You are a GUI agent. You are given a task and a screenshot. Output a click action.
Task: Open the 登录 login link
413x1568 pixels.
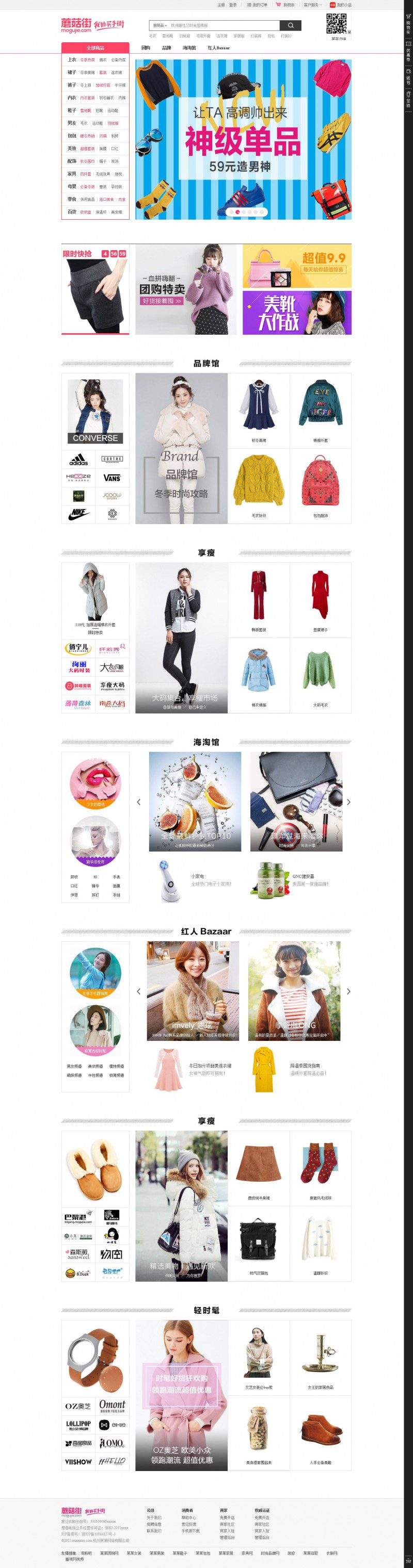(233, 5)
